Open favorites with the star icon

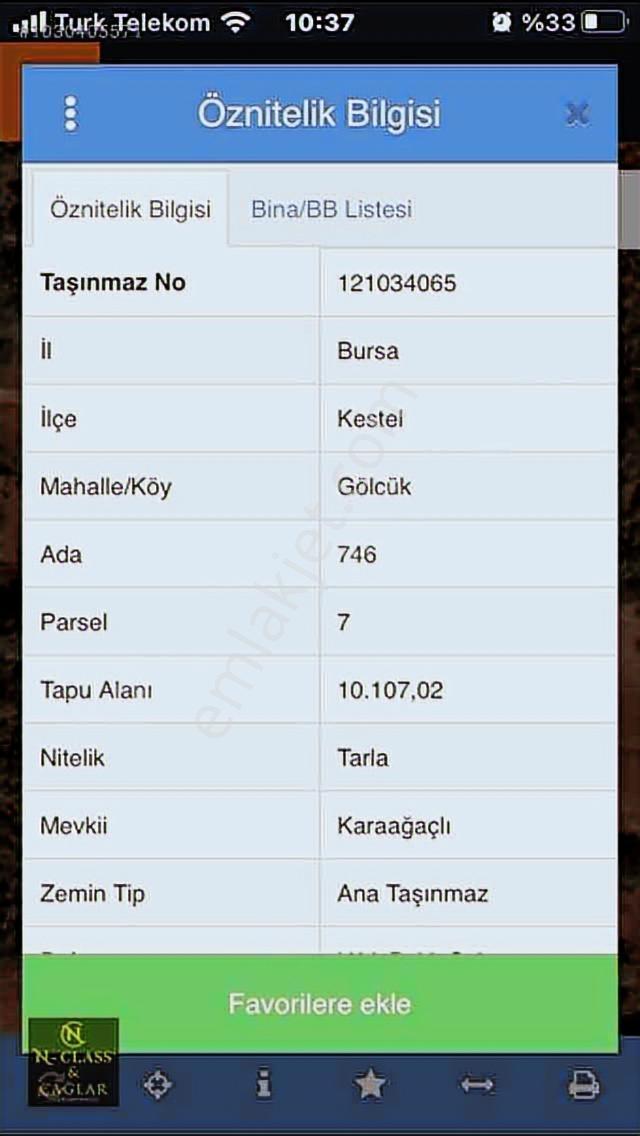tap(370, 1085)
